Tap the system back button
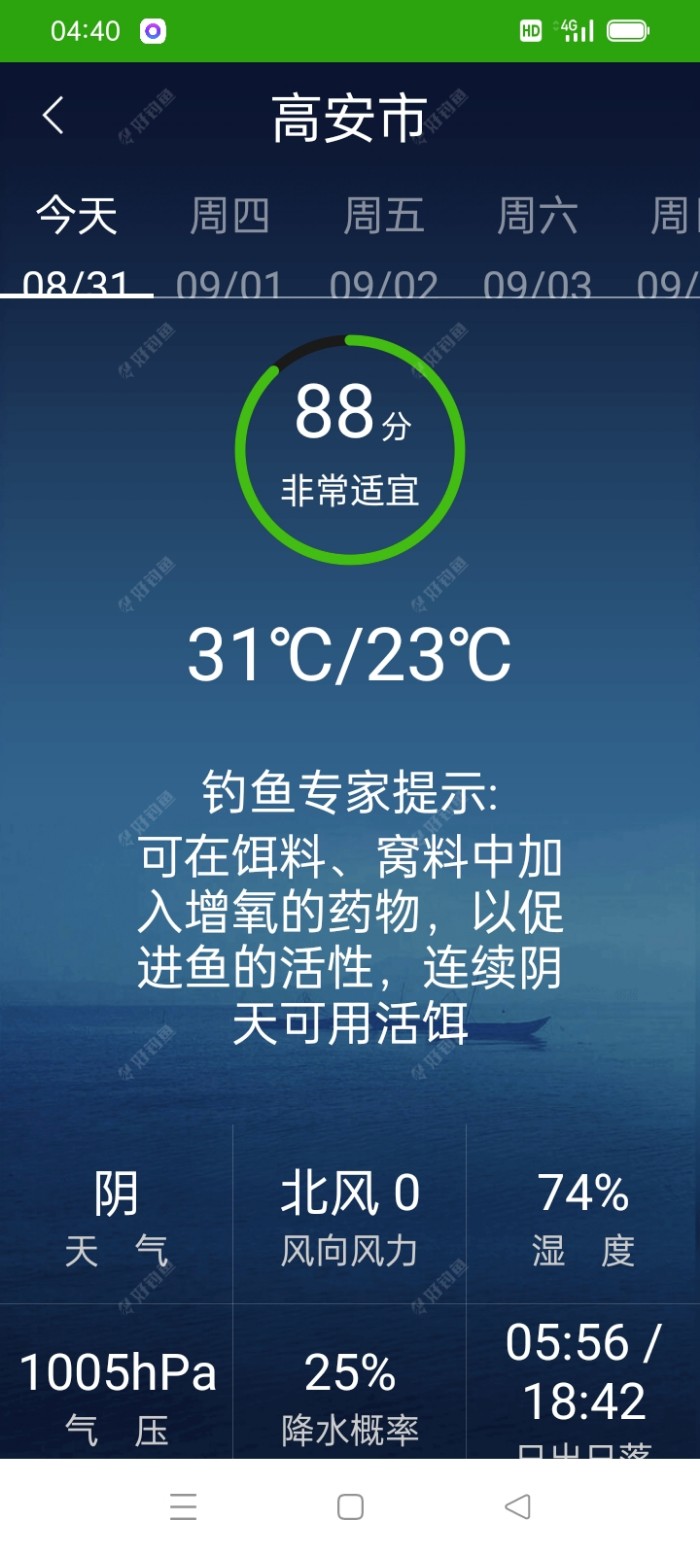Screen dimensions: 700x1555 point(517,1507)
